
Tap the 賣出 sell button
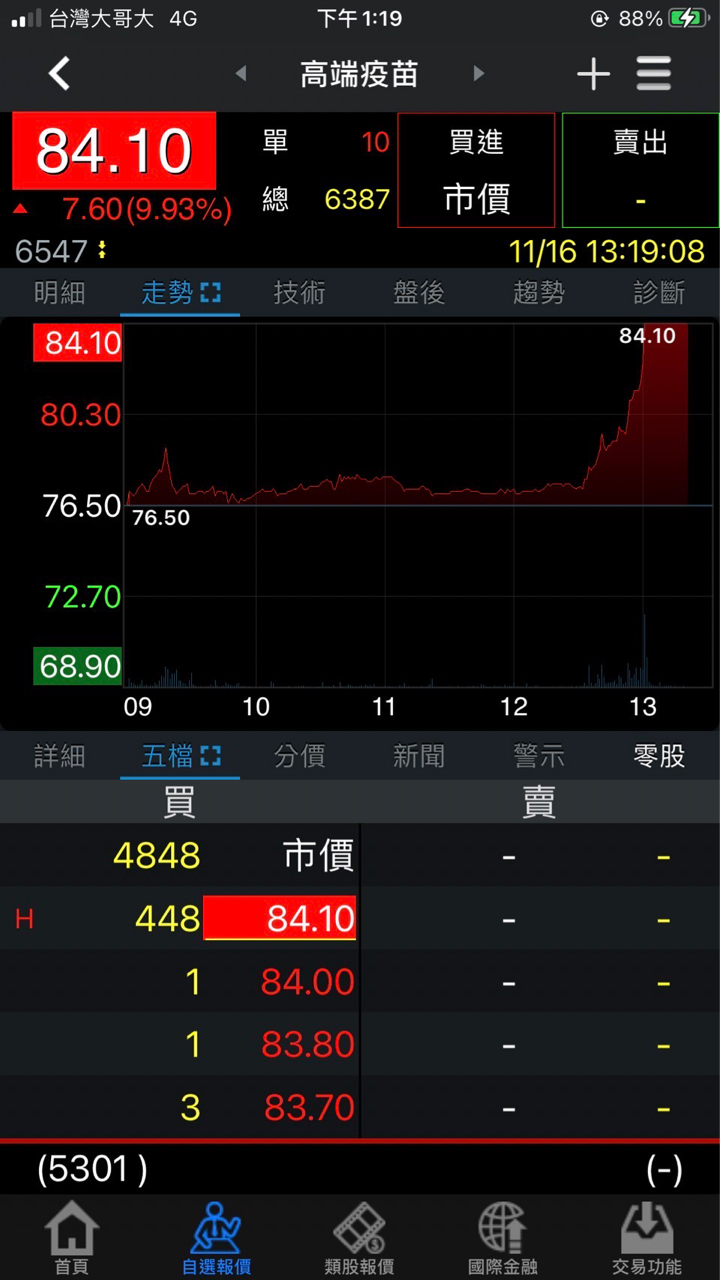pos(640,170)
